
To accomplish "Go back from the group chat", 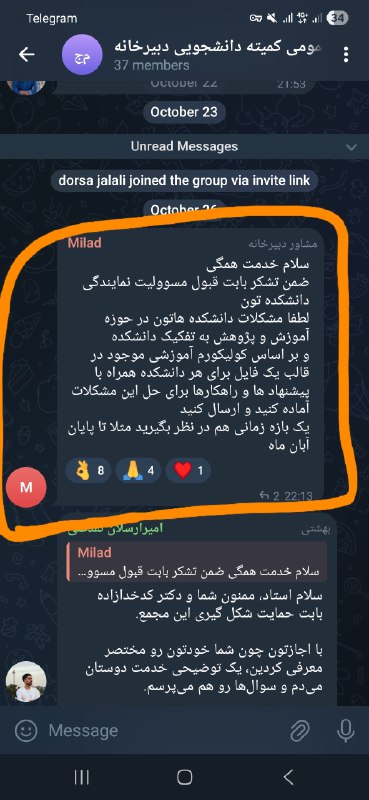I will 27,55.
